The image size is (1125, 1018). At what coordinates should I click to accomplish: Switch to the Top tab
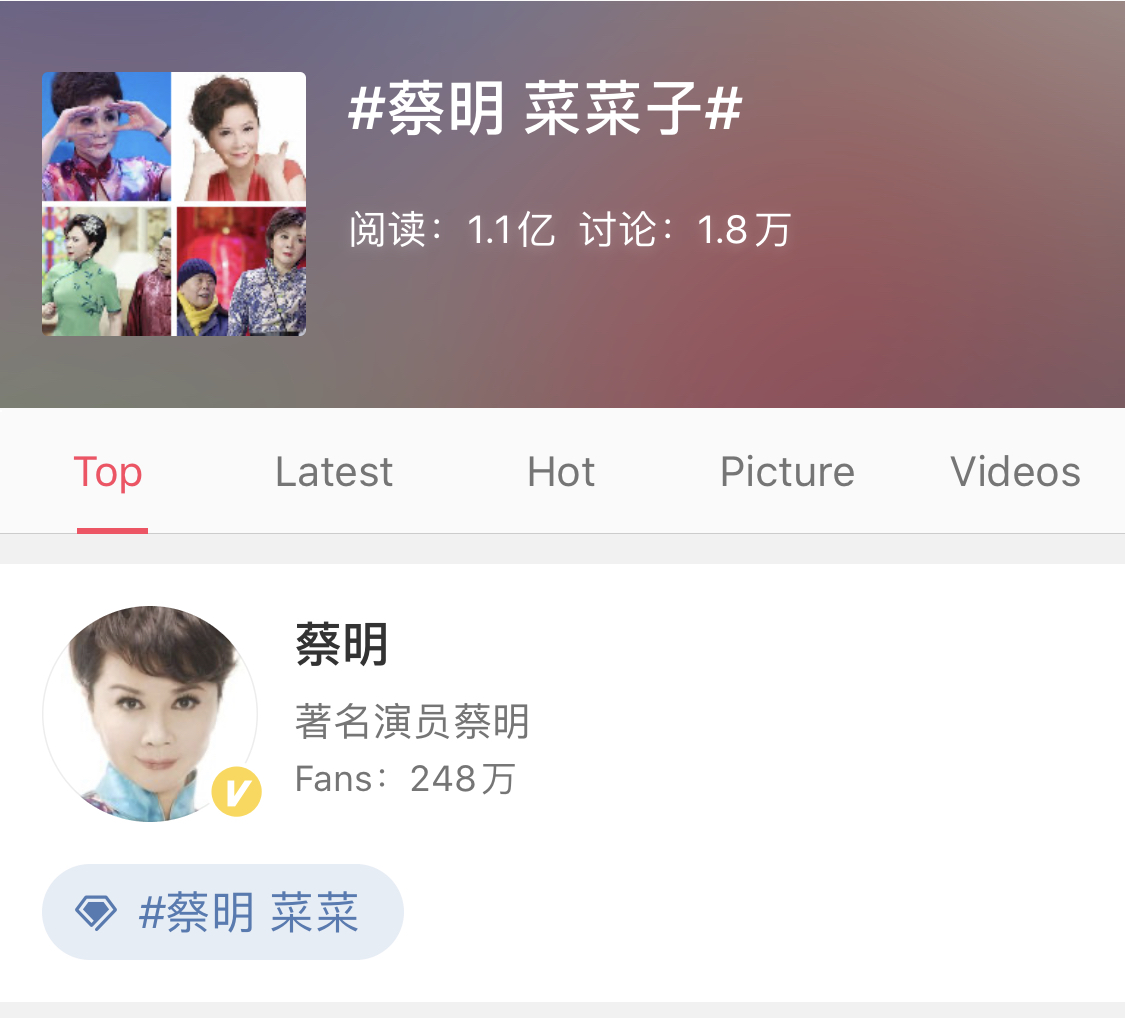[x=108, y=472]
